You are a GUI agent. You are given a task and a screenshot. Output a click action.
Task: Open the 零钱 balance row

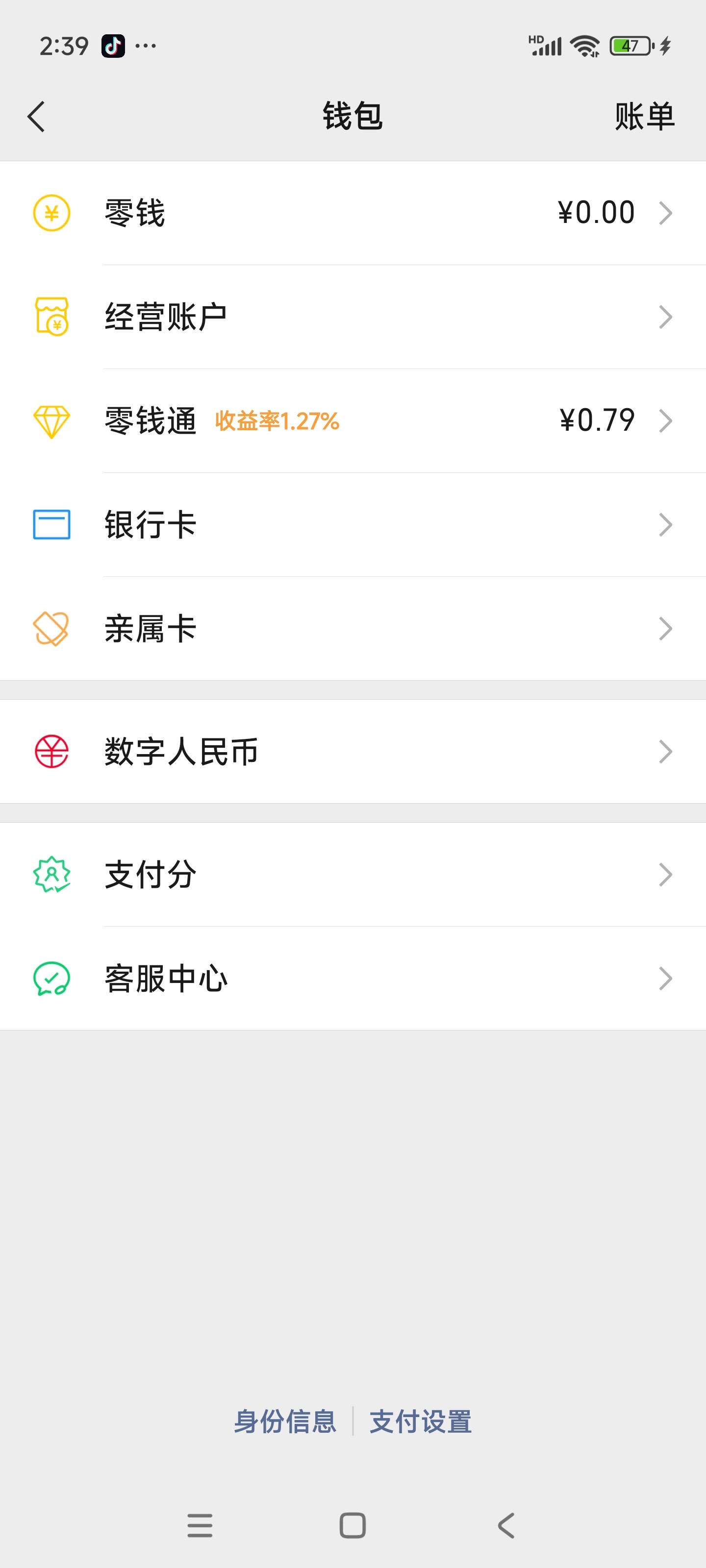[353, 213]
